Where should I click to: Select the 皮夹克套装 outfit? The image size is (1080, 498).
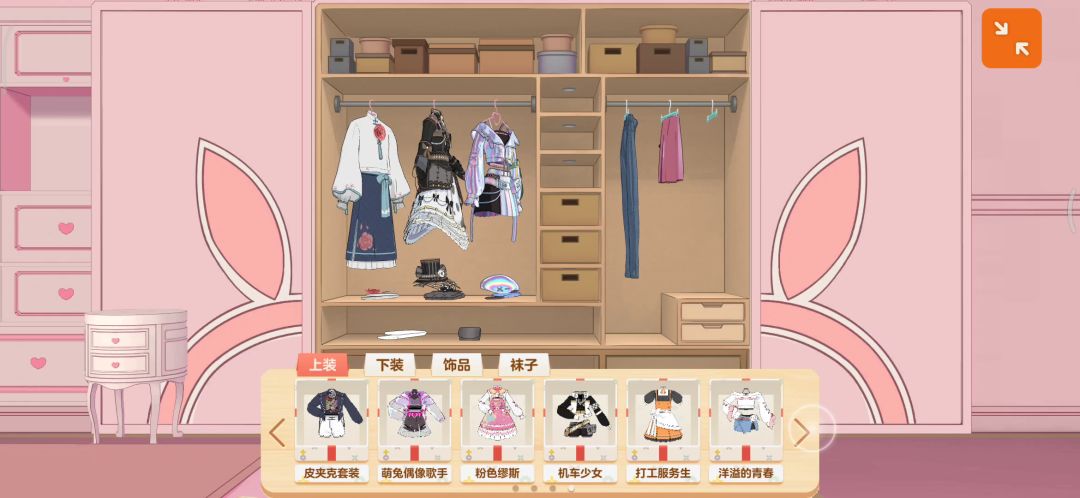pos(331,425)
